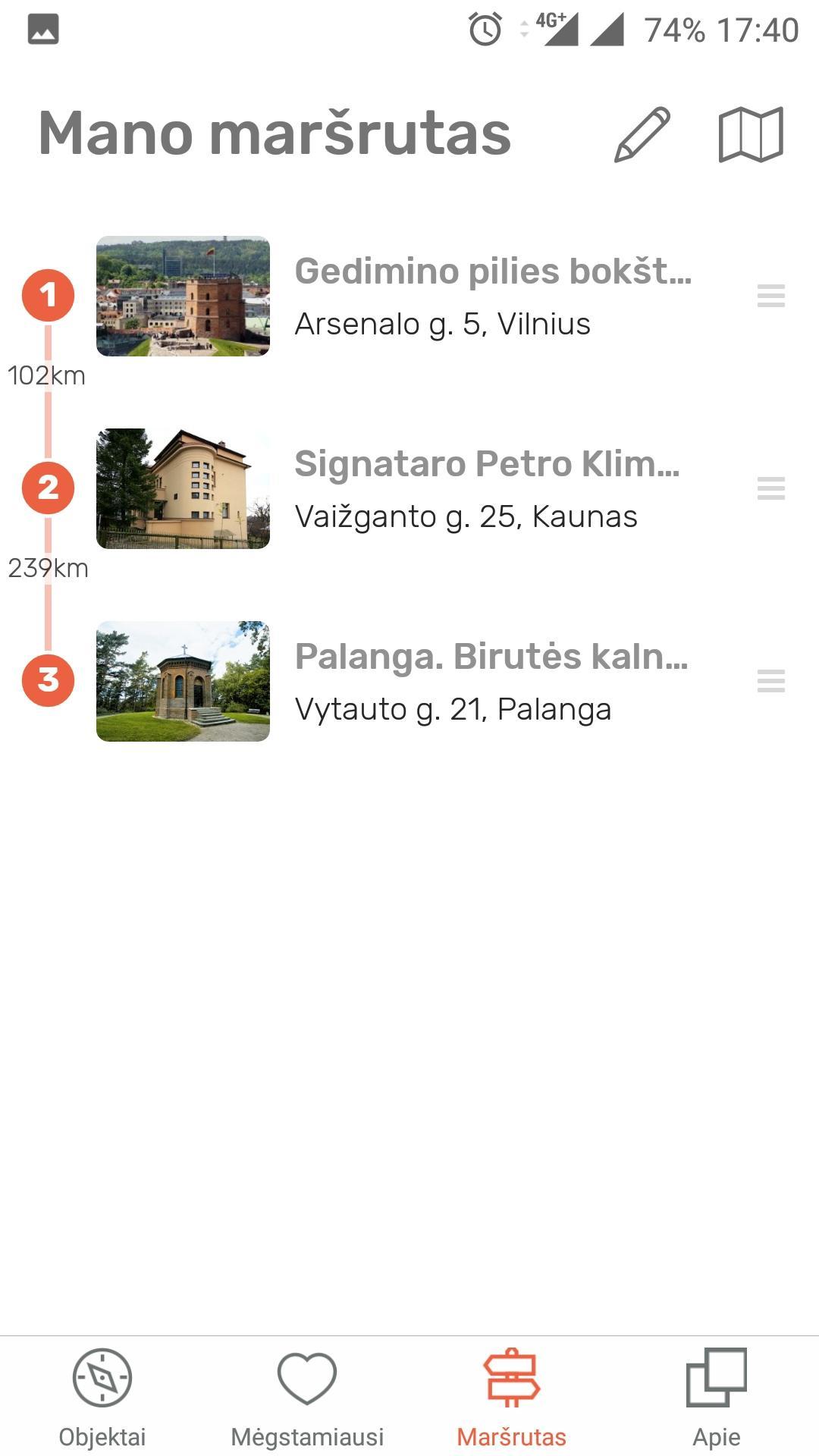Tap reorder handle for Palanga Birutės kalnas
This screenshot has width=819, height=1456.
(771, 681)
